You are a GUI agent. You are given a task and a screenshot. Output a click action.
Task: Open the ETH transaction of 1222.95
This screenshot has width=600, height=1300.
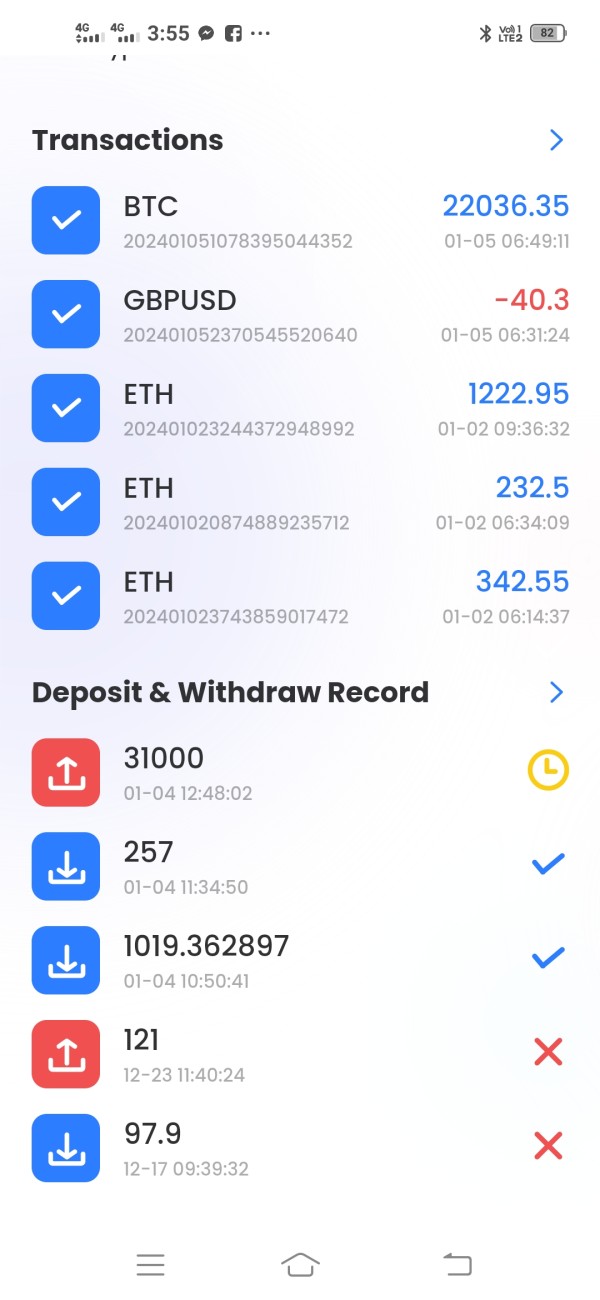click(x=300, y=408)
